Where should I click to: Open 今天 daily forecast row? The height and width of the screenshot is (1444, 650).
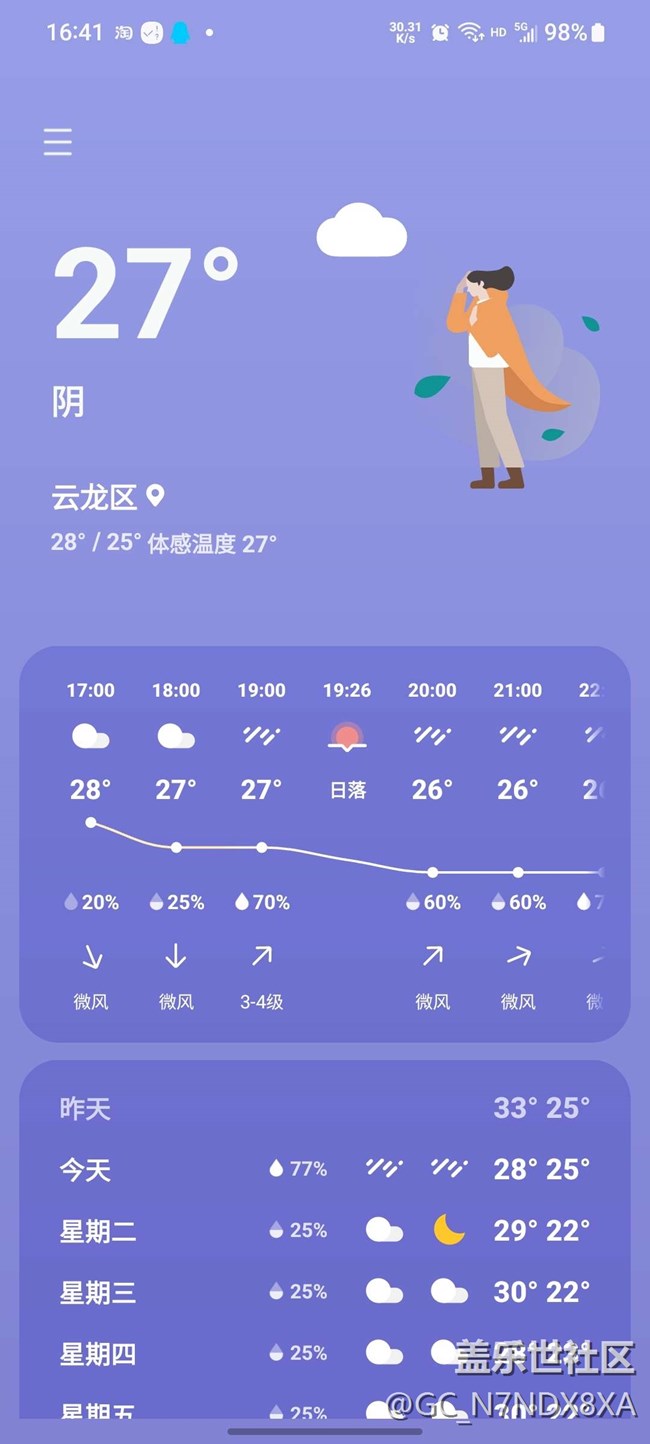click(x=325, y=1169)
